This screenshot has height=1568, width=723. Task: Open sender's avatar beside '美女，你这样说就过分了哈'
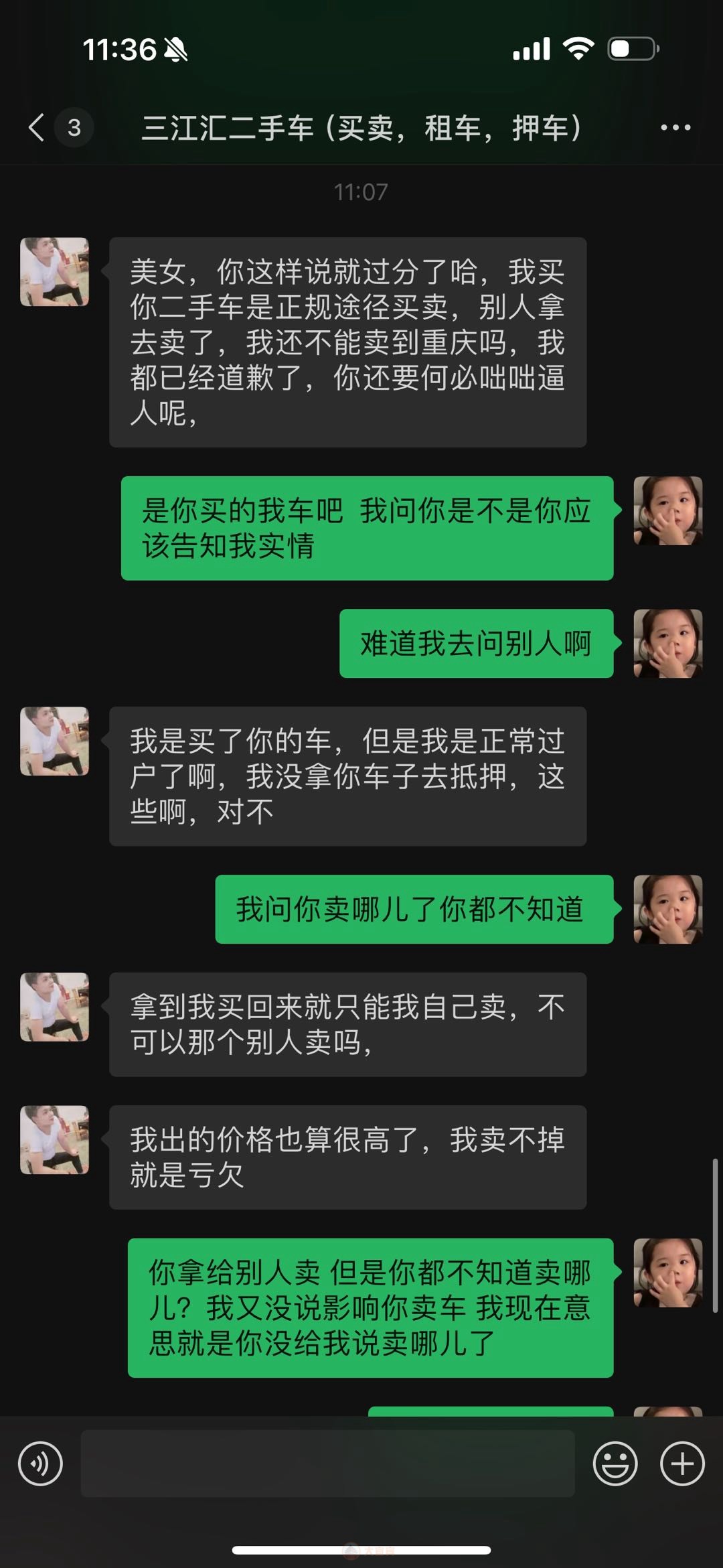coord(54,271)
